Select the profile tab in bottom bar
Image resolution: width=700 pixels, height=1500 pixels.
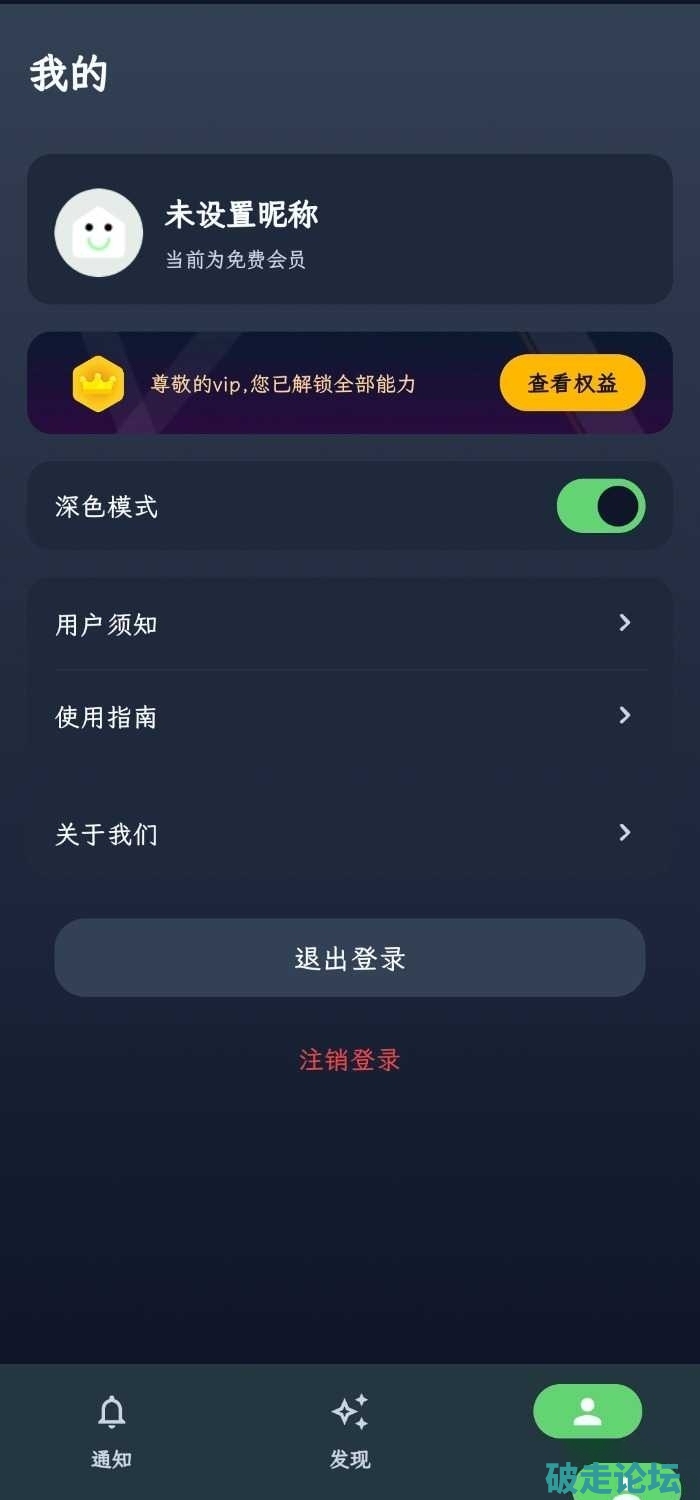tap(587, 1412)
